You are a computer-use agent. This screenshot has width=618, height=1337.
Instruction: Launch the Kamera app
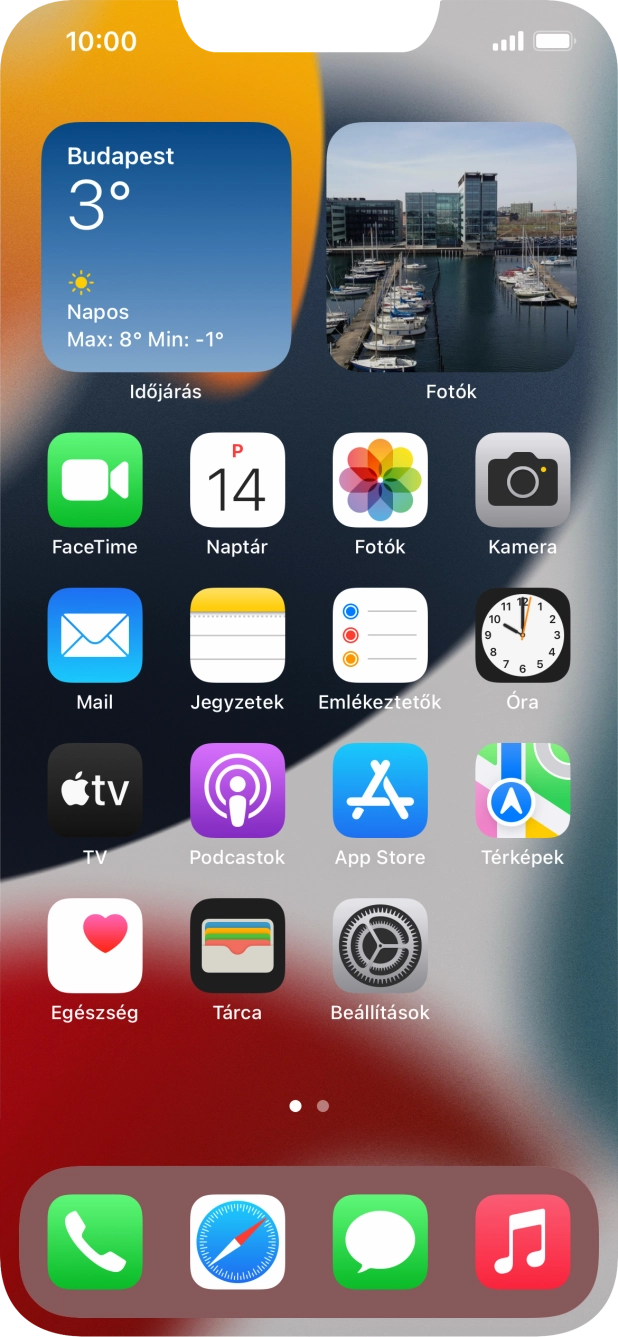click(522, 480)
